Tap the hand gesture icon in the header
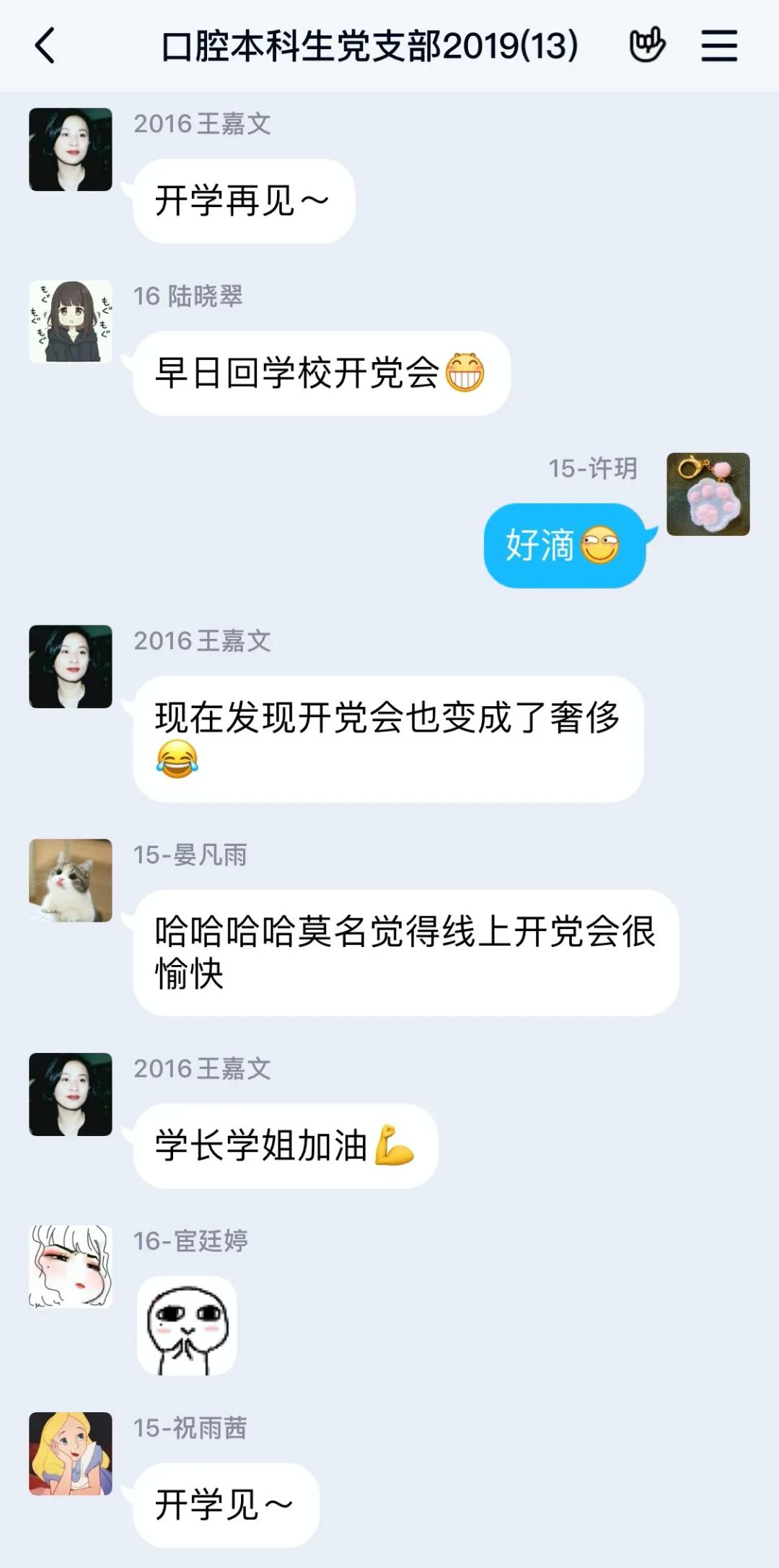779x1568 pixels. coord(647,46)
